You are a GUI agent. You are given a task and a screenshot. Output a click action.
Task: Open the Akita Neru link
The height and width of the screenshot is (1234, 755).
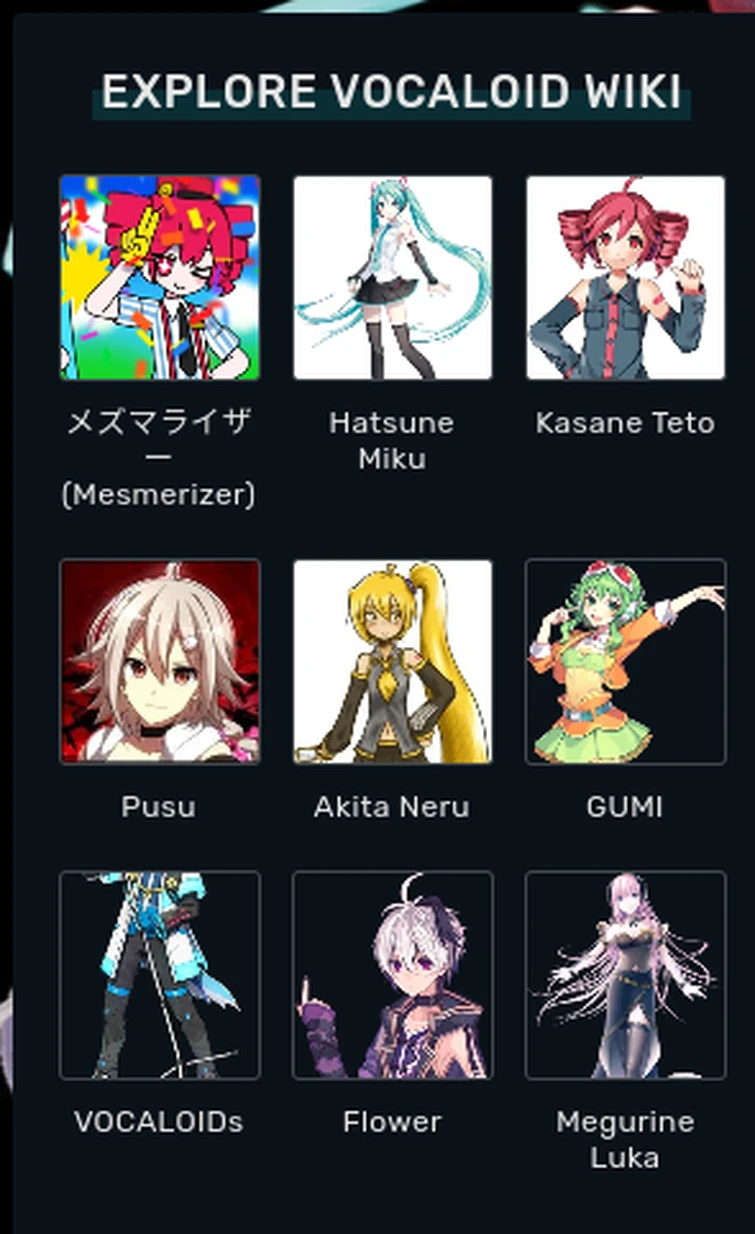(x=394, y=807)
